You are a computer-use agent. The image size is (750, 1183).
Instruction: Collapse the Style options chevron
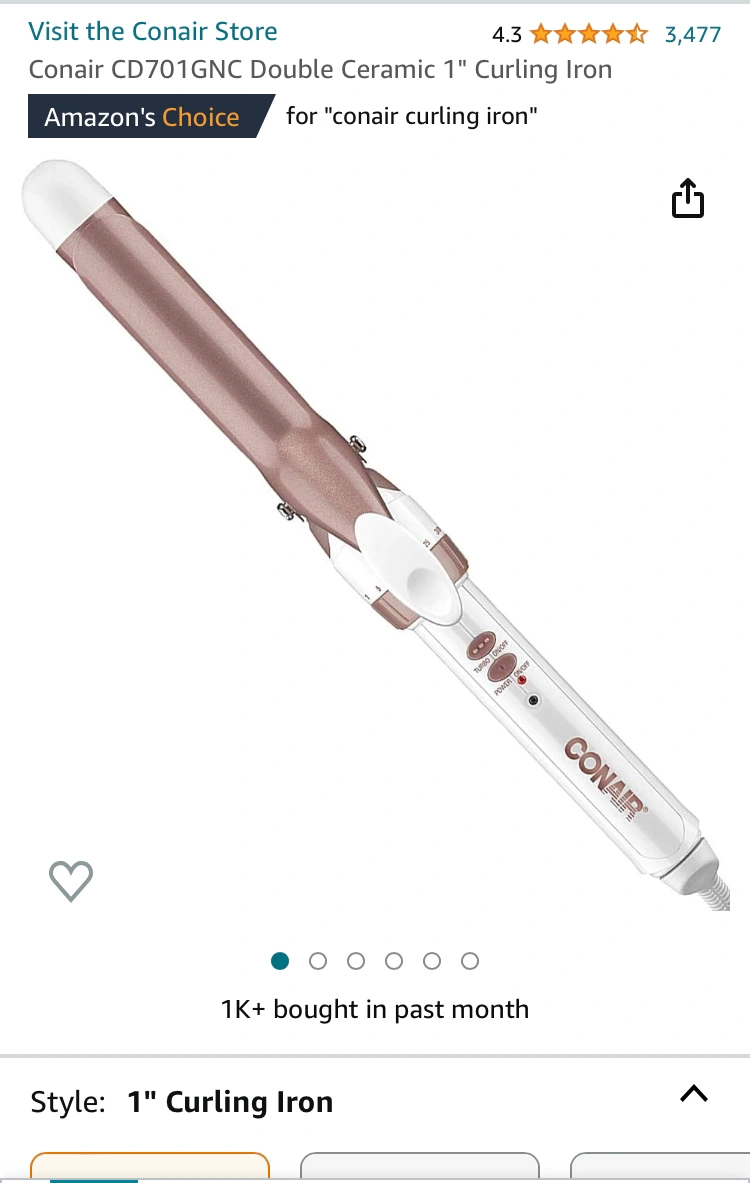(693, 1094)
